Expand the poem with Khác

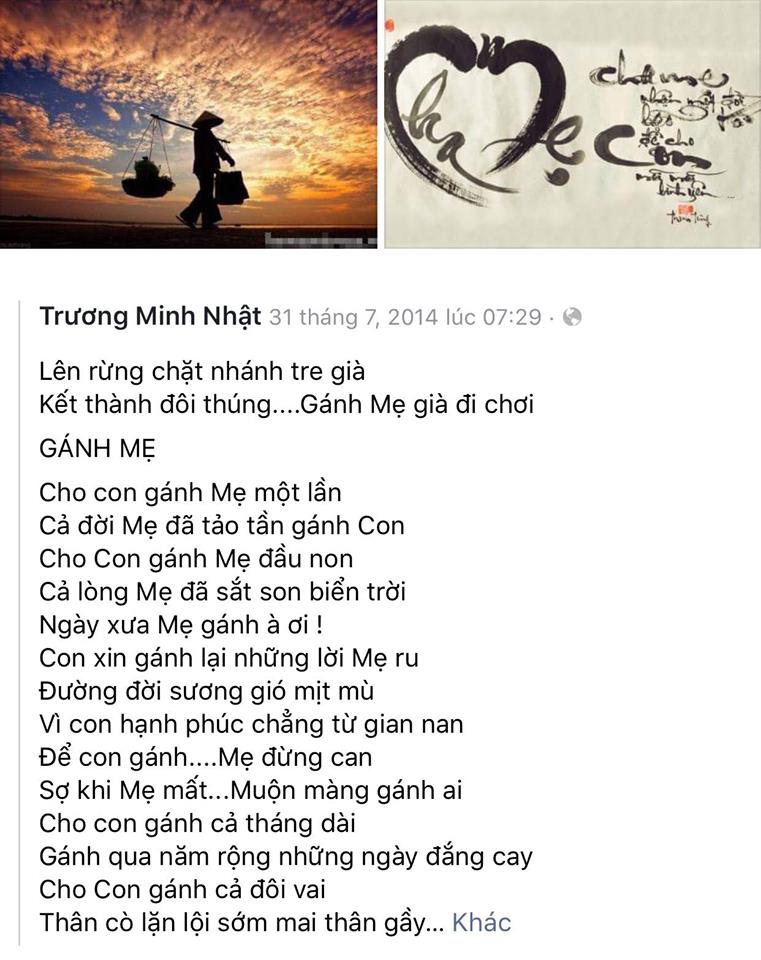481,922
